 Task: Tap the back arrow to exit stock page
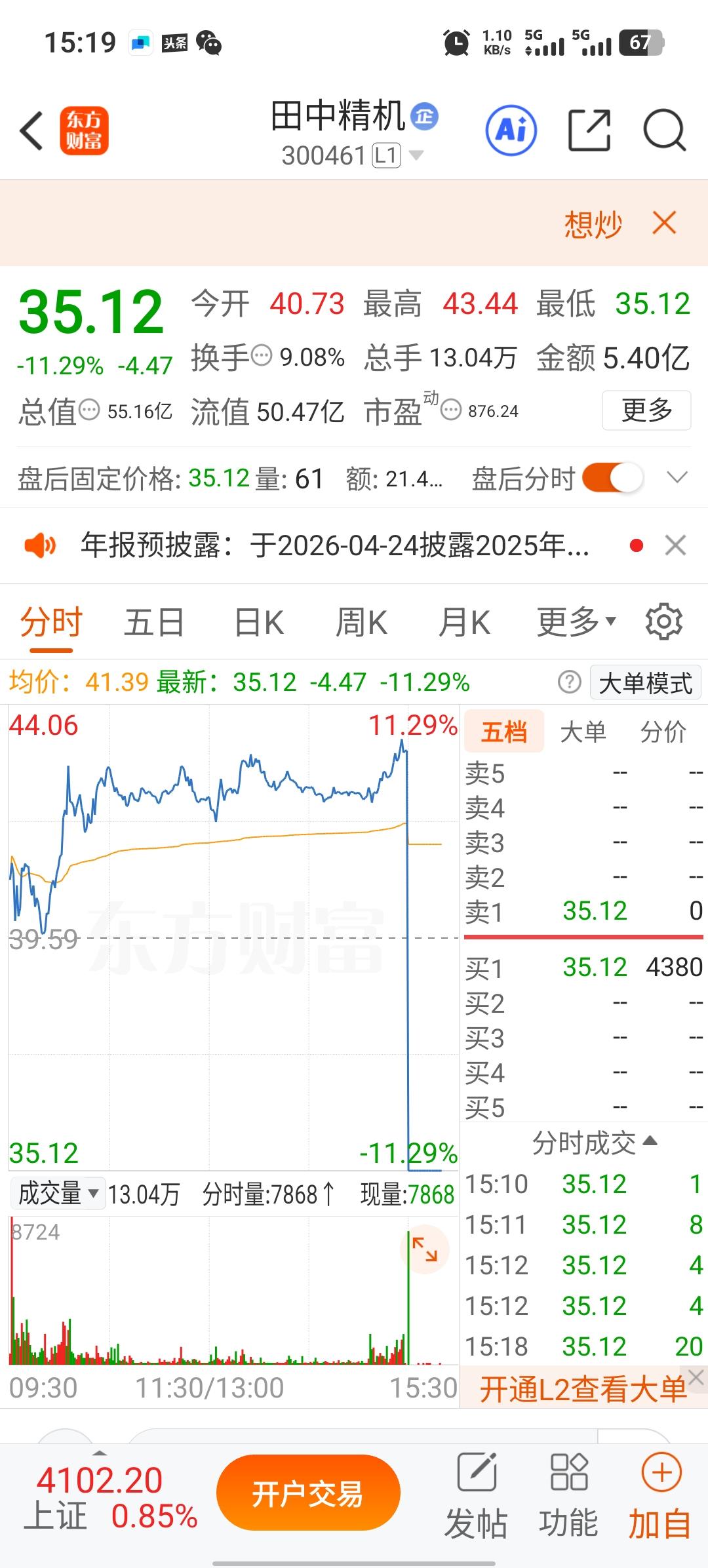click(31, 130)
